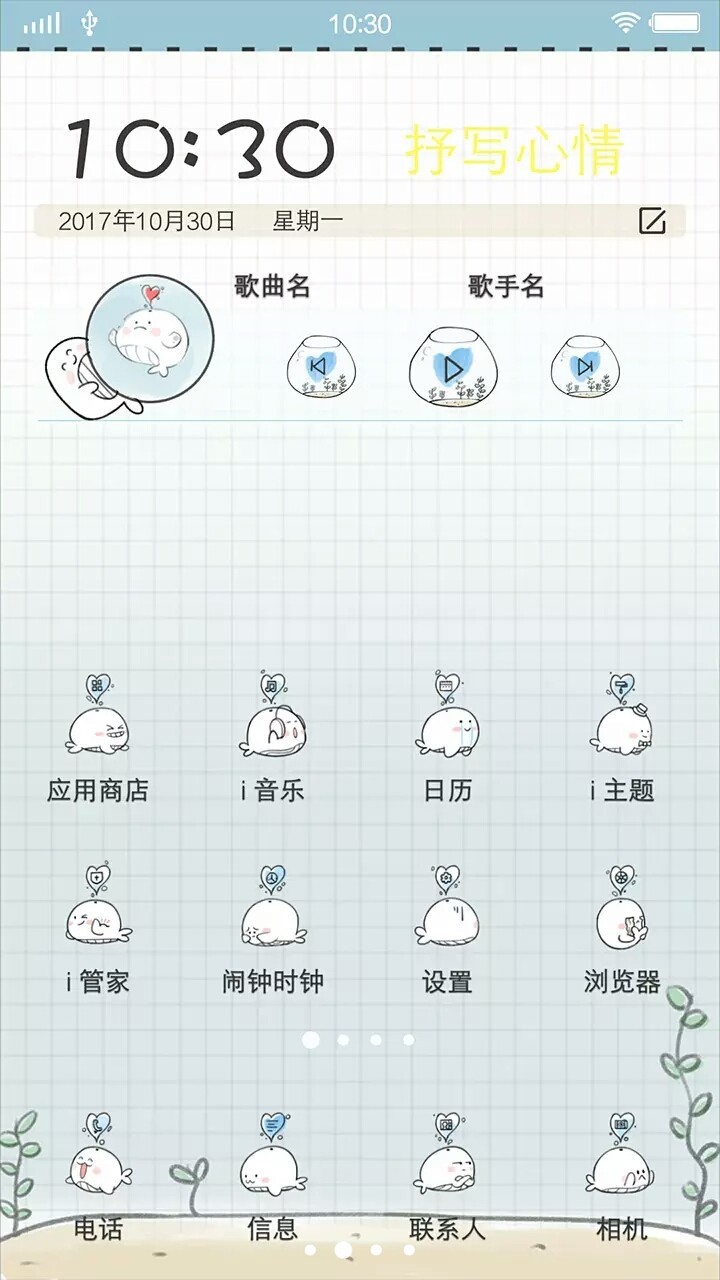Image resolution: width=720 pixels, height=1280 pixels.
Task: Open the 电话 phone dialer
Action: click(x=97, y=1165)
